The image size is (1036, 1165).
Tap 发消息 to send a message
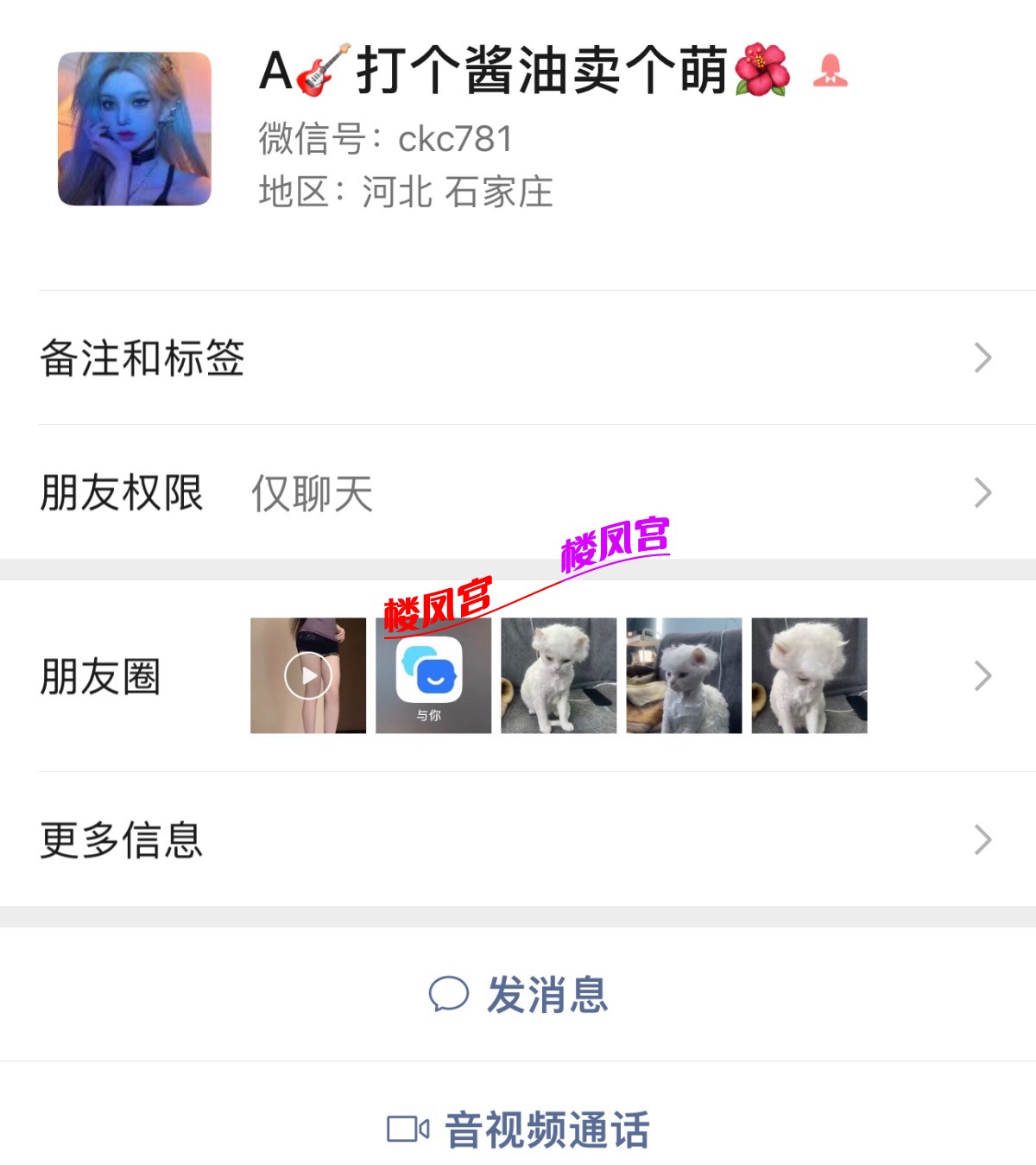pyautogui.click(x=519, y=994)
